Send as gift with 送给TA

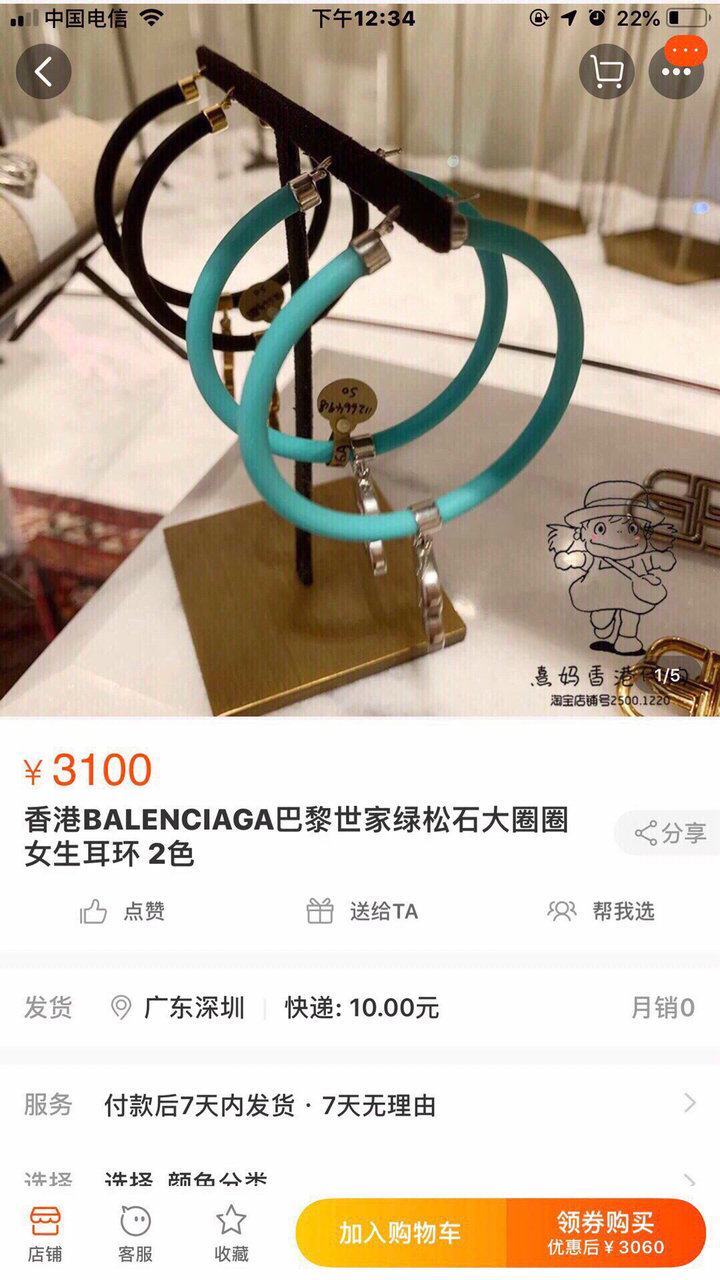pos(361,911)
